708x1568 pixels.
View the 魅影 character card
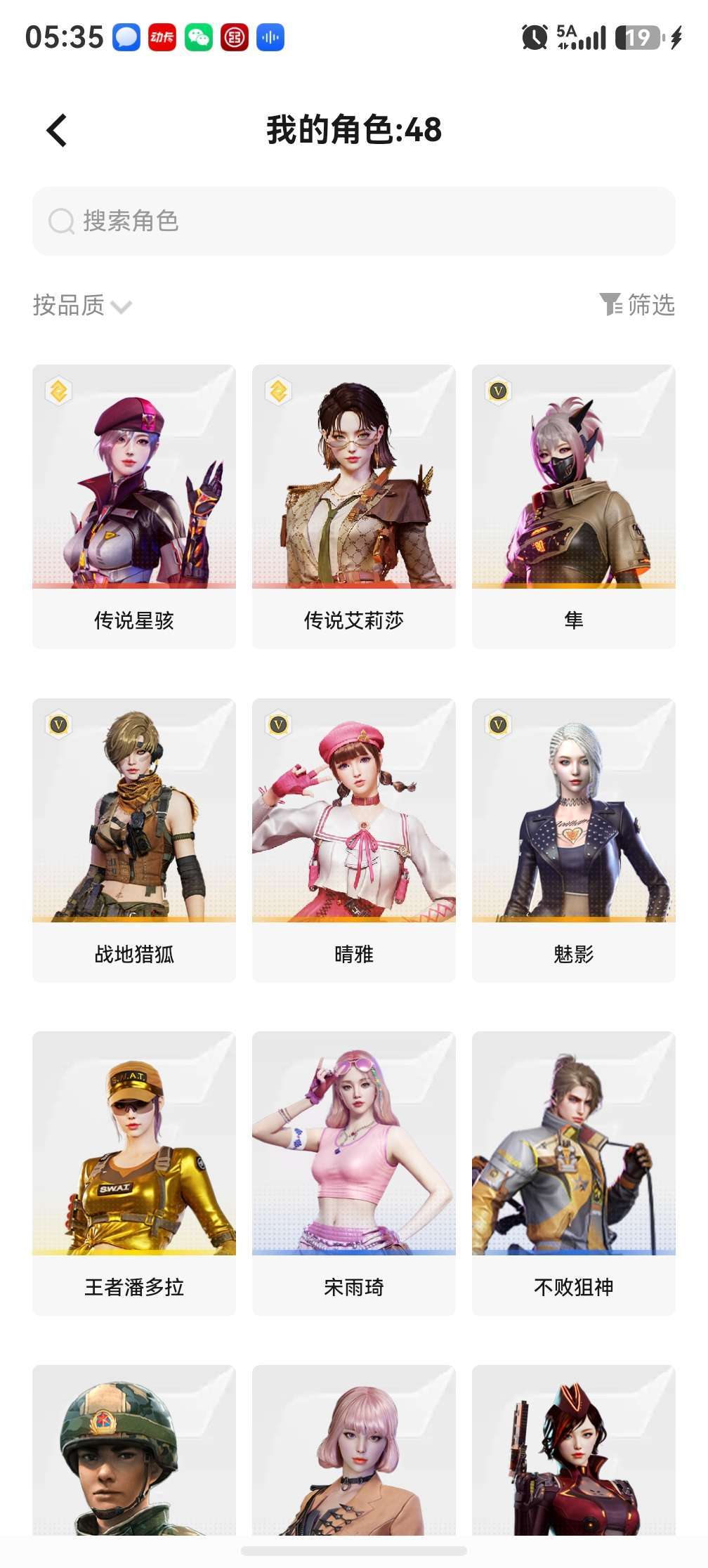coord(574,840)
